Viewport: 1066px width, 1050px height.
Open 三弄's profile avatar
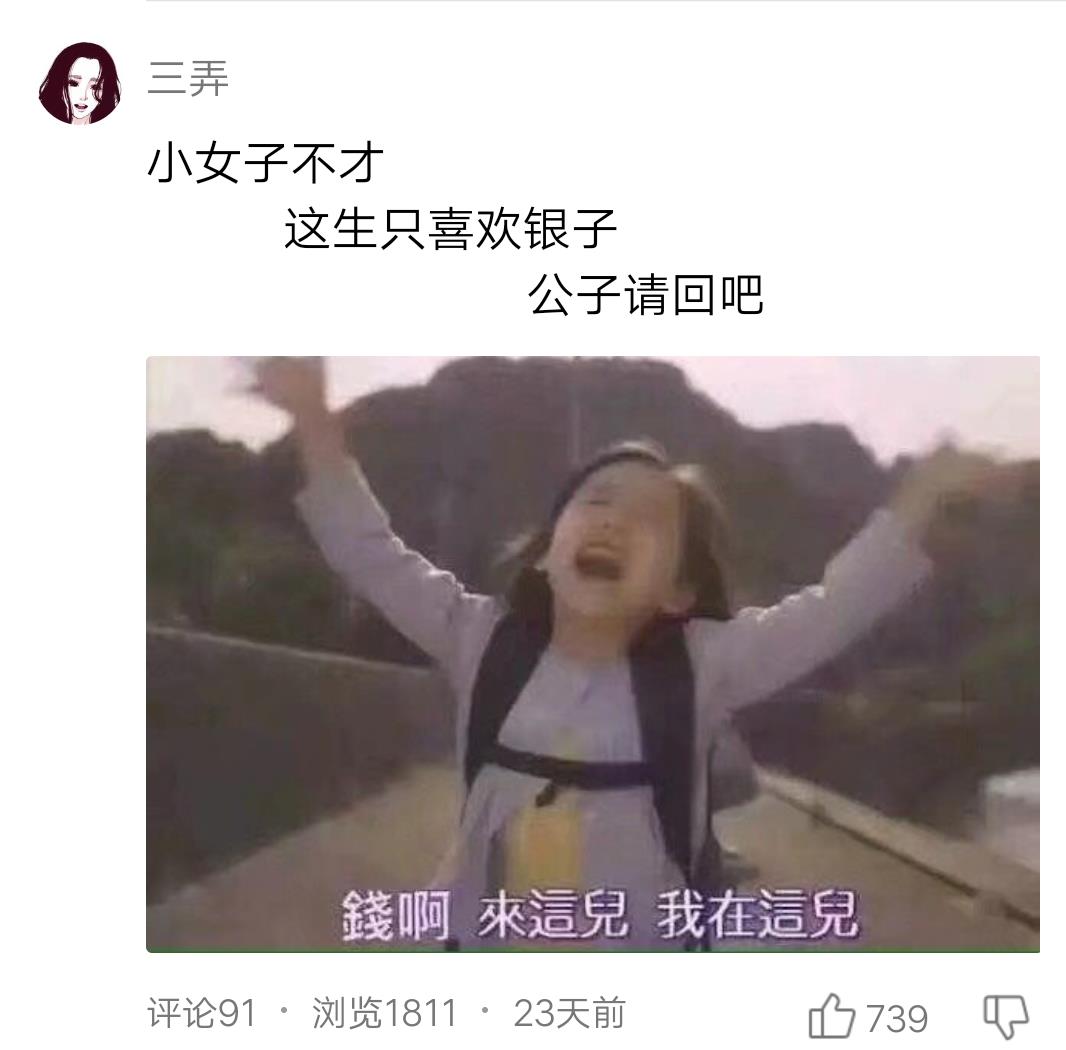[80, 84]
